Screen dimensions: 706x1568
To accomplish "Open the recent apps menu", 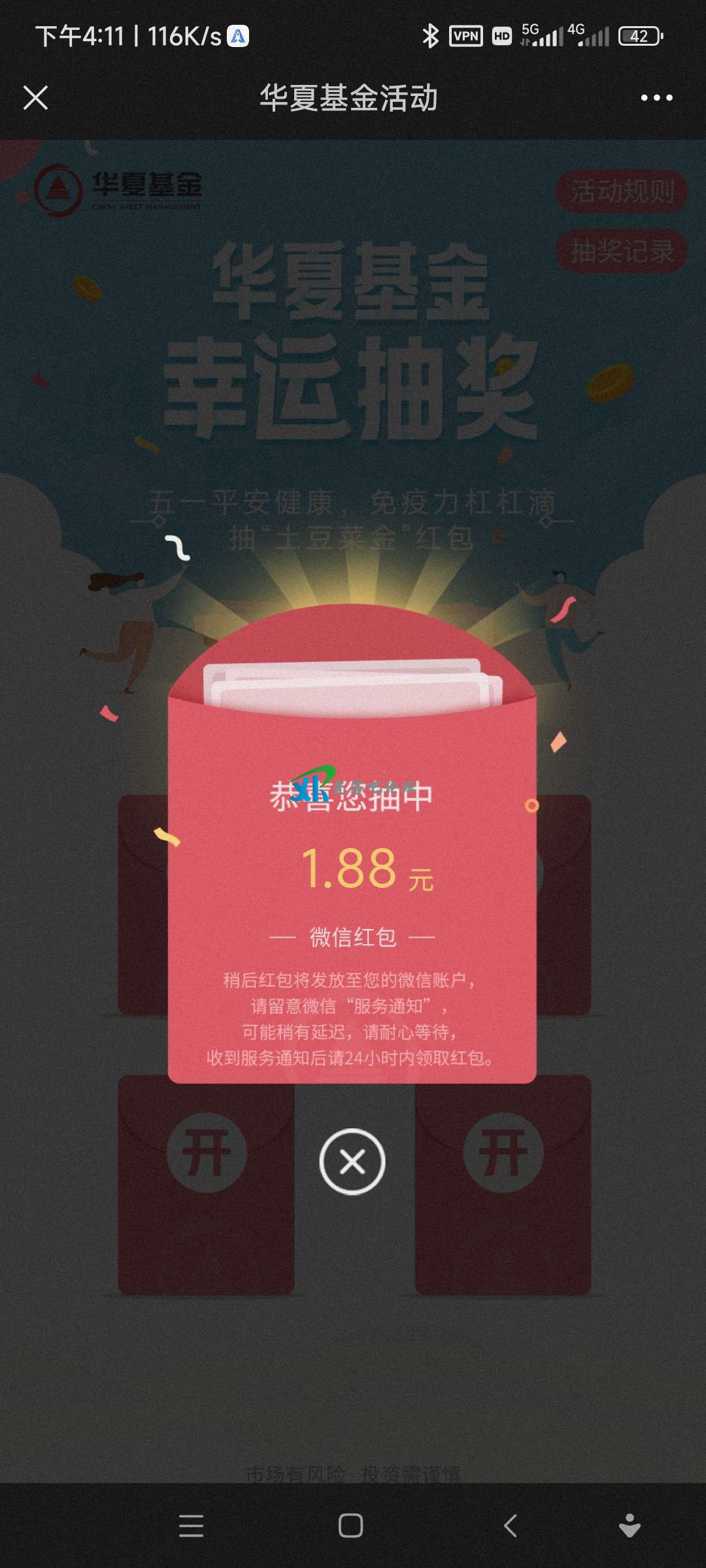I will 191,1526.
